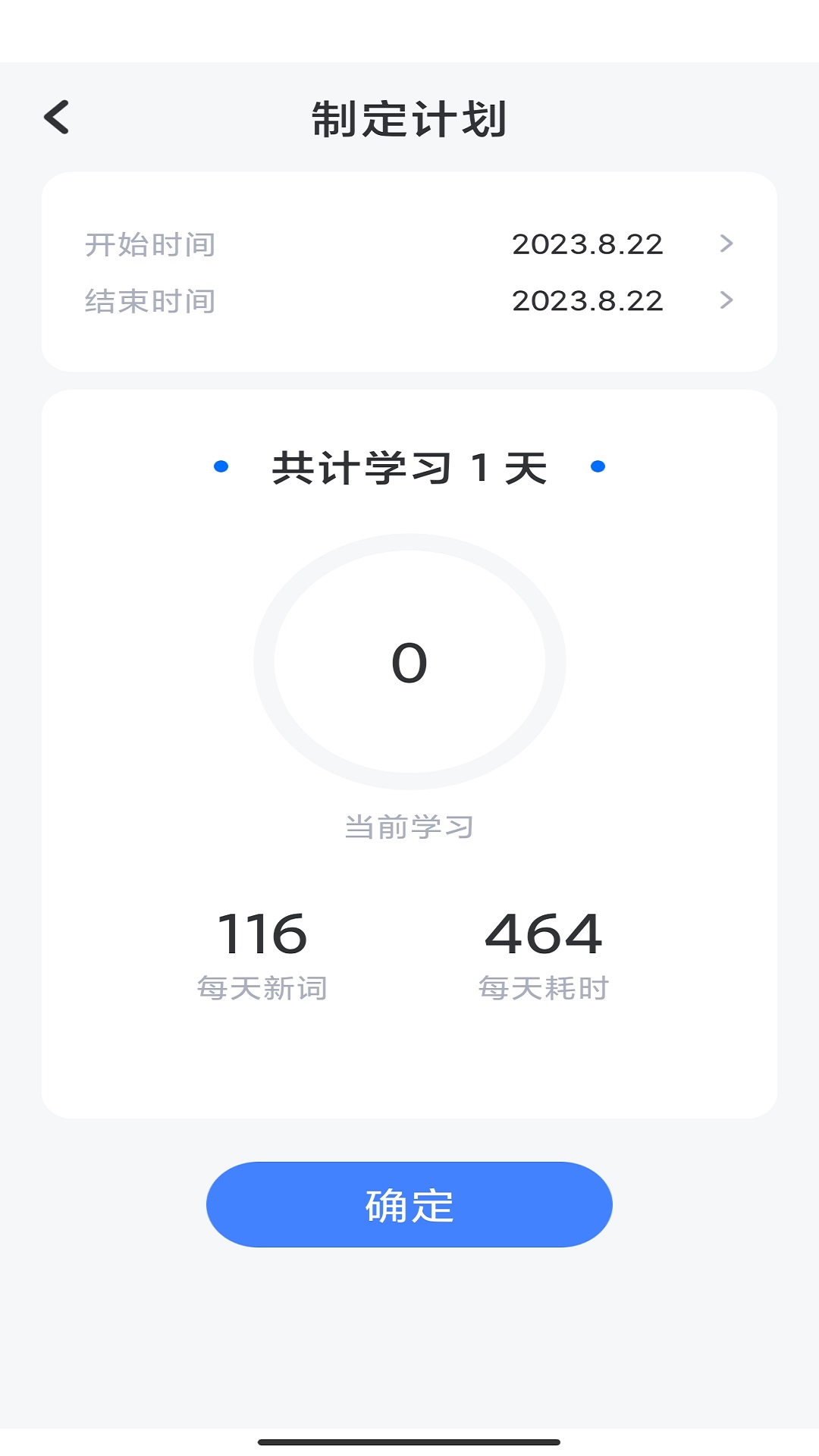Select the 464 daily time stat
The image size is (819, 1456).
543,934
